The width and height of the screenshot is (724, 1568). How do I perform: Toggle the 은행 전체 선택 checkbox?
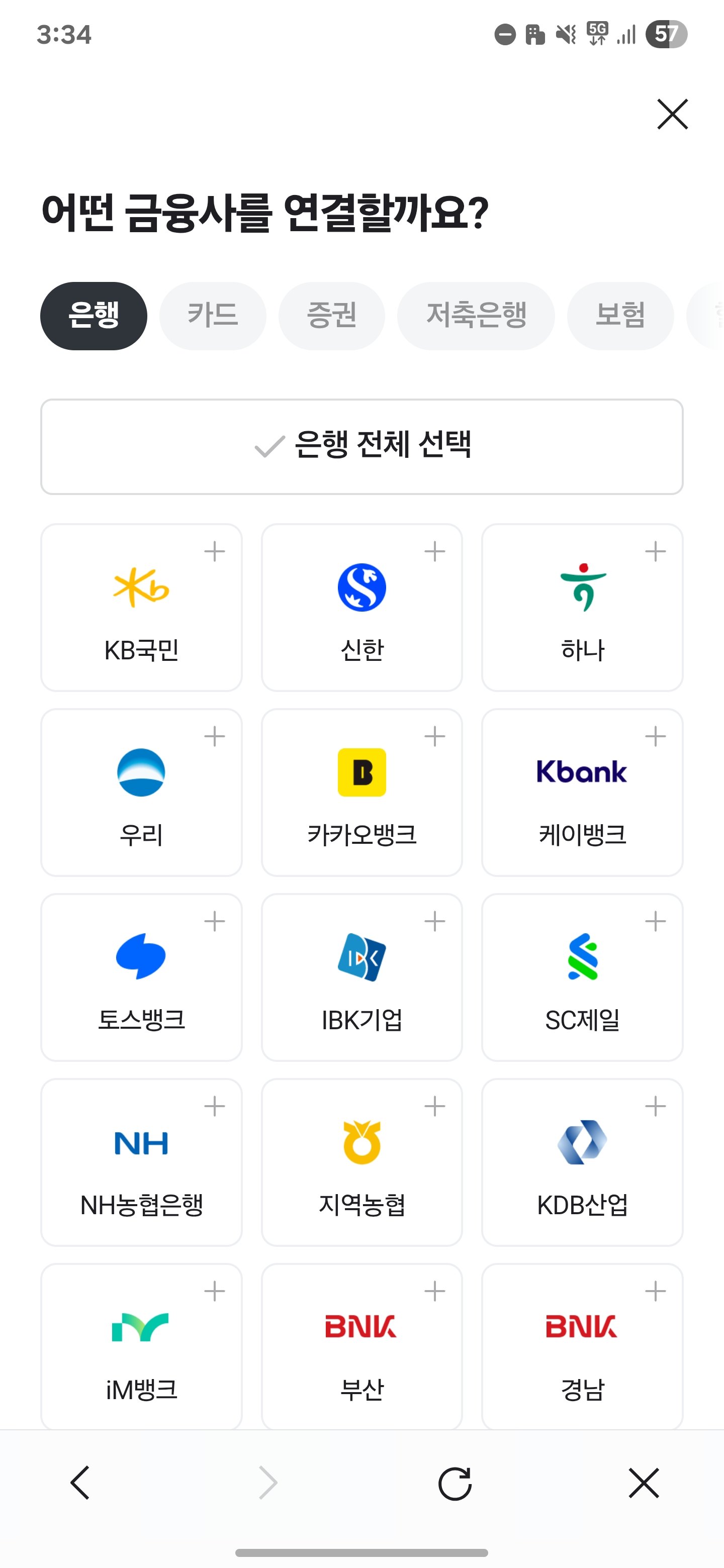[x=361, y=446]
